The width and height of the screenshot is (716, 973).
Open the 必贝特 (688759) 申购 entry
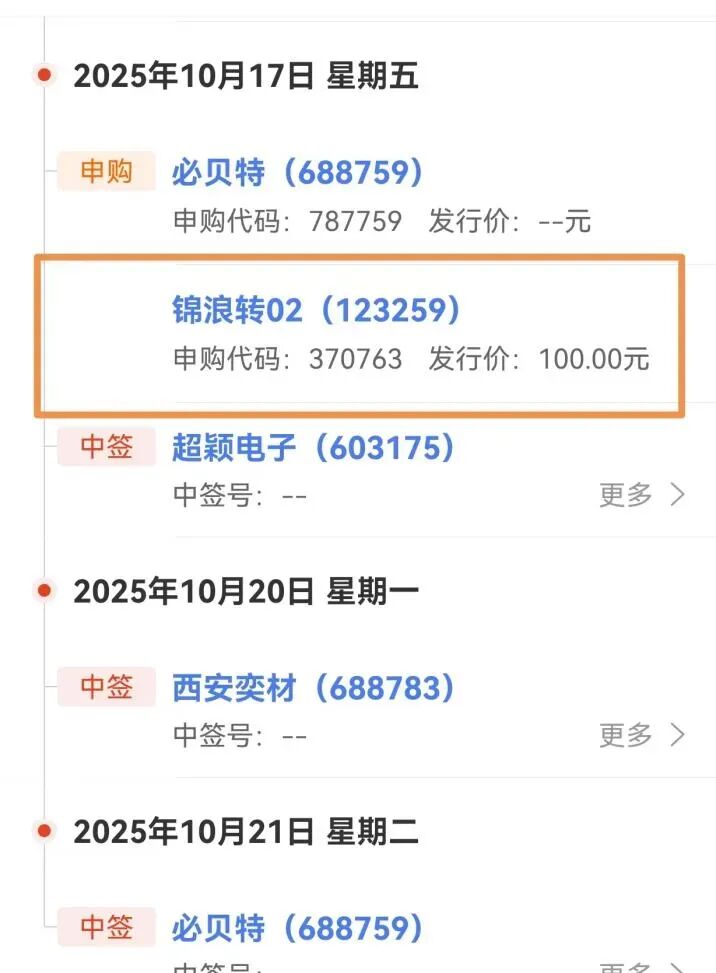pyautogui.click(x=297, y=173)
